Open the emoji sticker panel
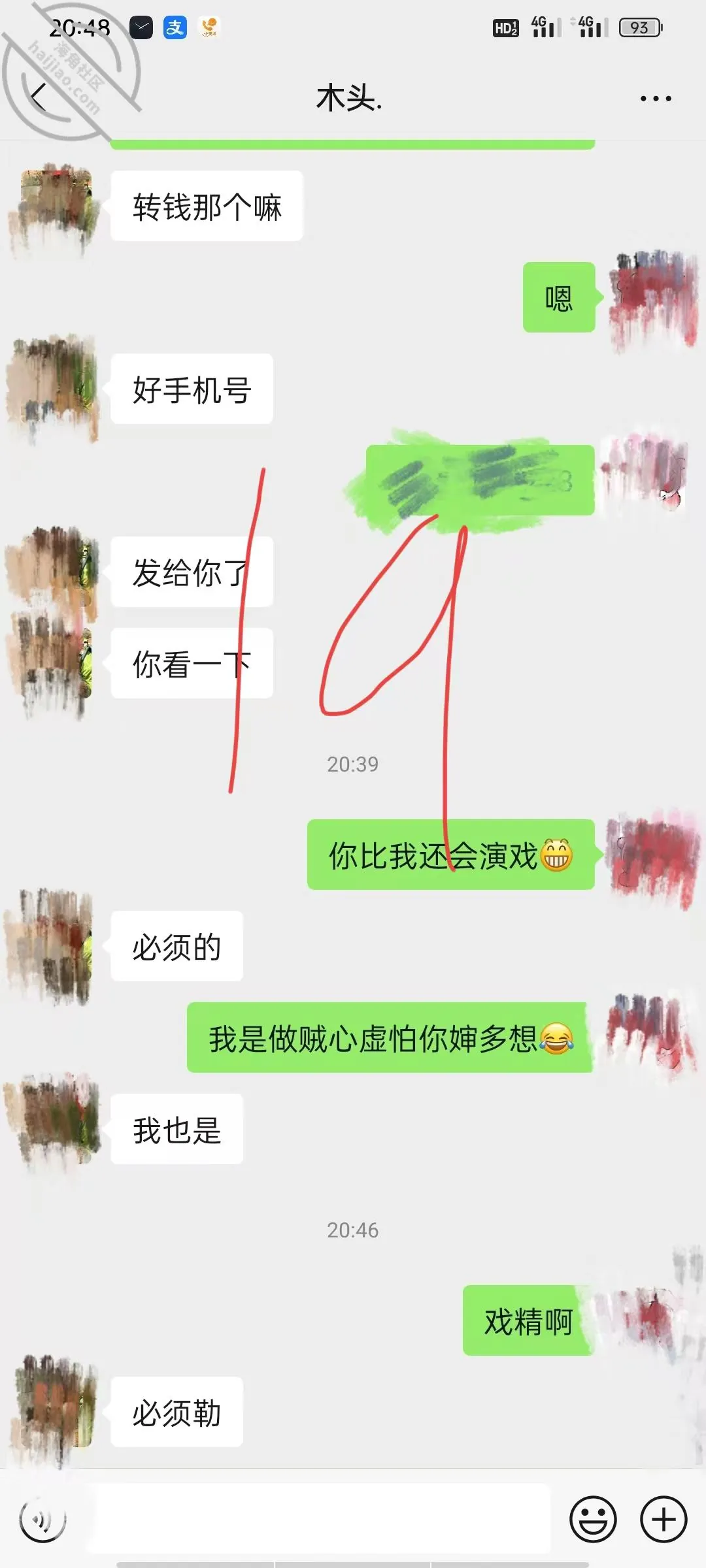 pos(593,1519)
